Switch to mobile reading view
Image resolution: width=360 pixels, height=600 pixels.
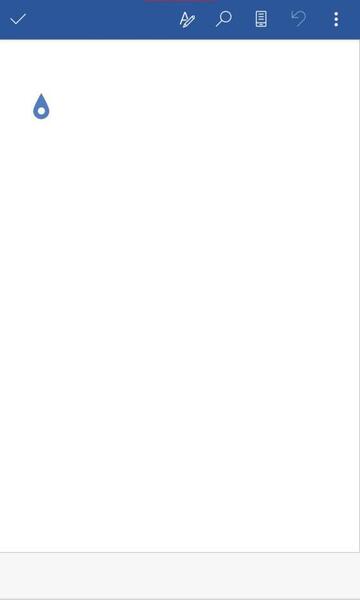coord(261,19)
